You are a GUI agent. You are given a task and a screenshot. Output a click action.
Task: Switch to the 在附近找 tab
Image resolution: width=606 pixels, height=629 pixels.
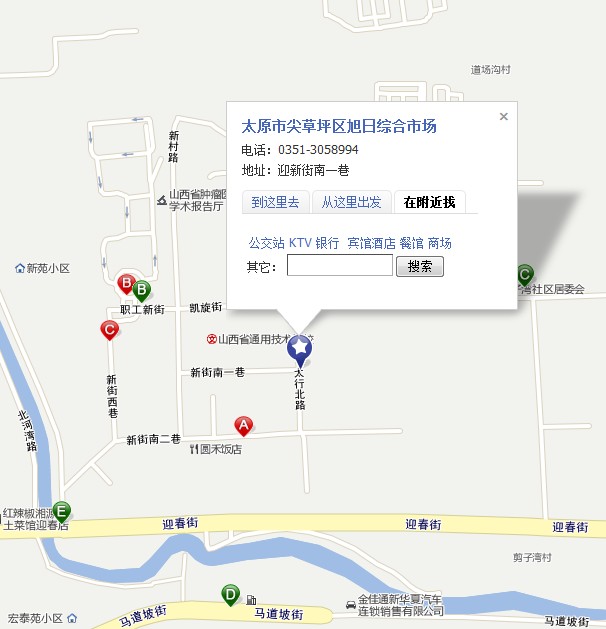tap(429, 202)
